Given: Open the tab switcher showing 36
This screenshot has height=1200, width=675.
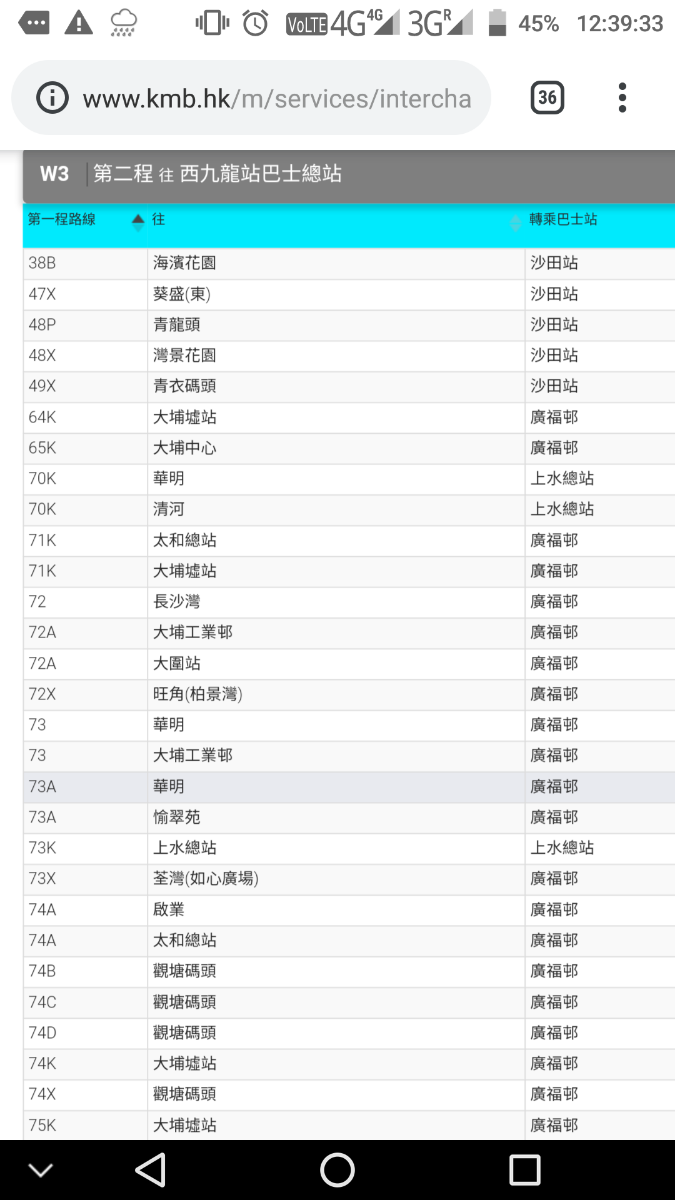Looking at the screenshot, I should pyautogui.click(x=547, y=98).
